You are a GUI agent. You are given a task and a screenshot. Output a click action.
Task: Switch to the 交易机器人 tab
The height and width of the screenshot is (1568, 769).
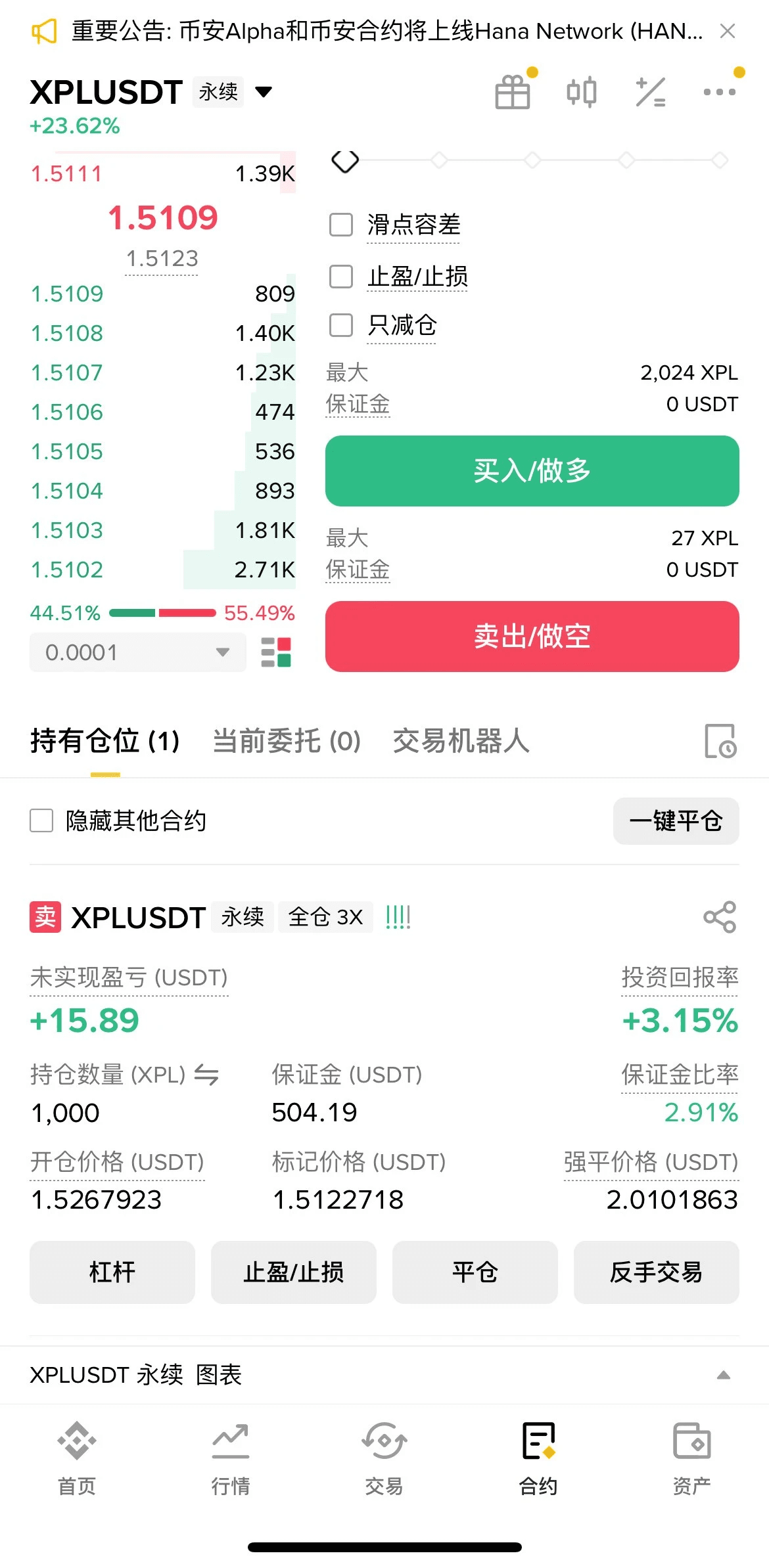tap(461, 741)
